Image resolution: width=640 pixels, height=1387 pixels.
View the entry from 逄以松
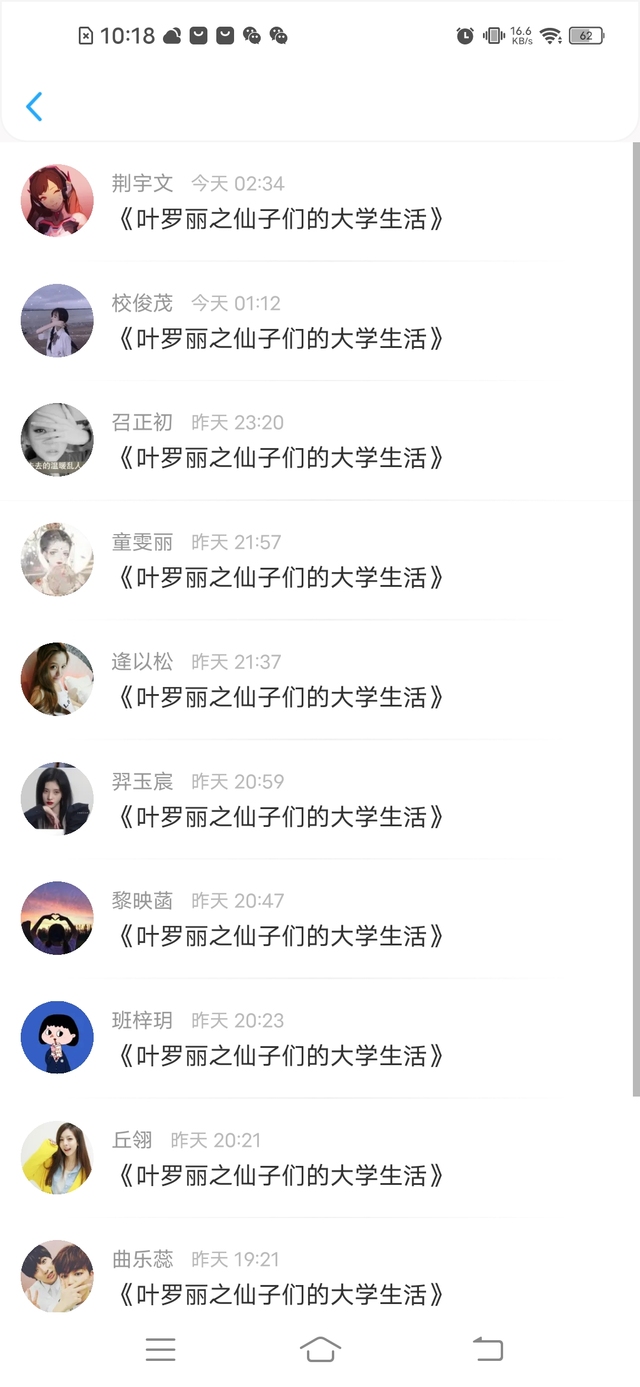280,697
